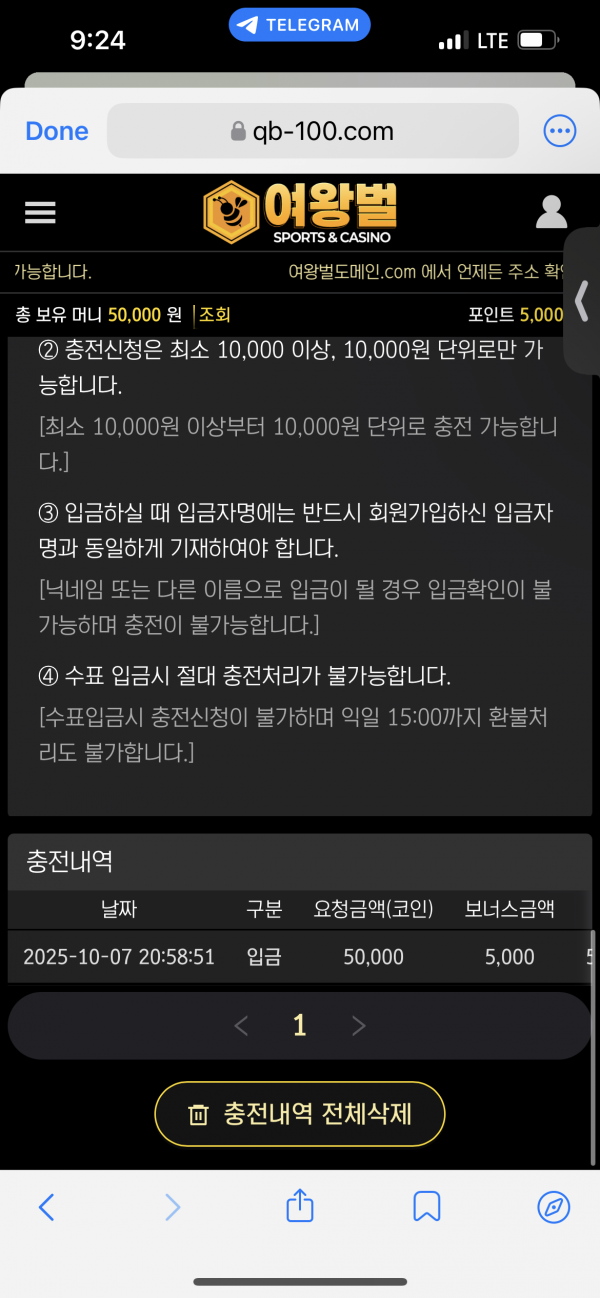Open this page in Safari
This screenshot has width=600, height=1298.
point(553,1207)
